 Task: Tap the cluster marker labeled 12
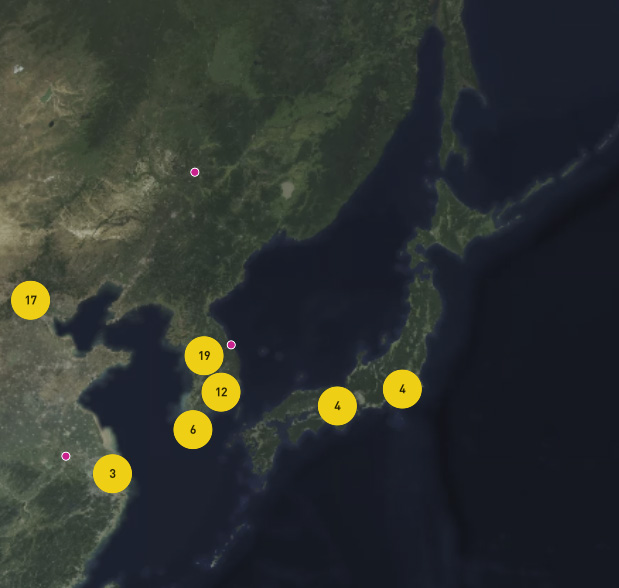tap(221, 392)
